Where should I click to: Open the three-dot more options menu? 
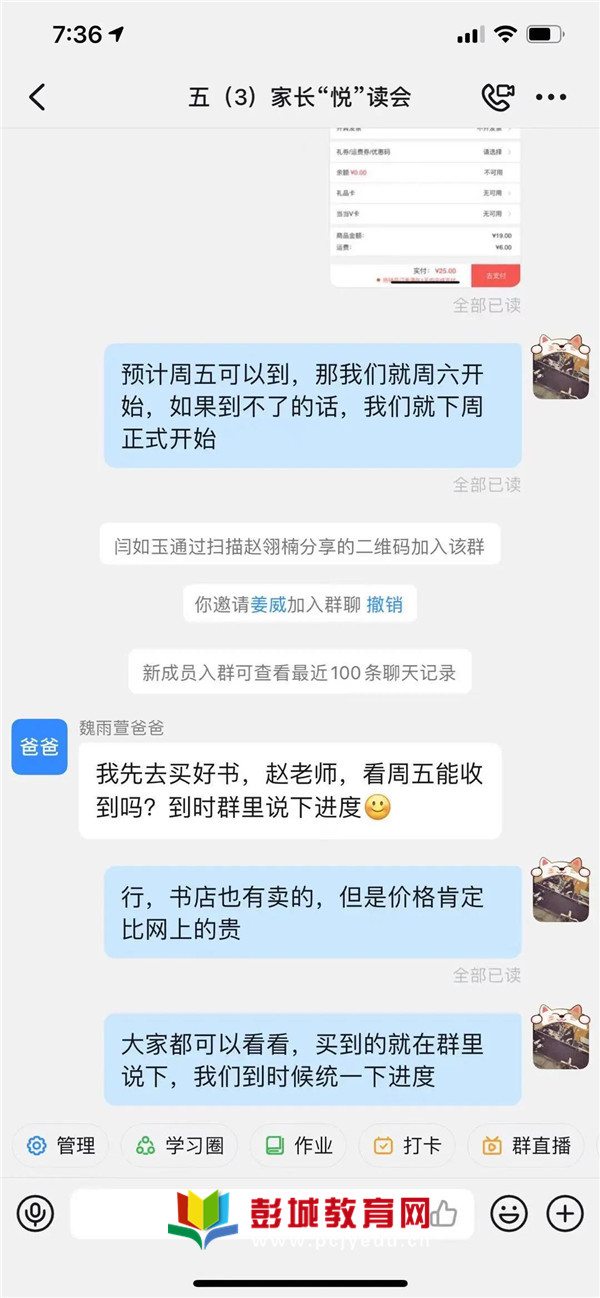coord(551,97)
